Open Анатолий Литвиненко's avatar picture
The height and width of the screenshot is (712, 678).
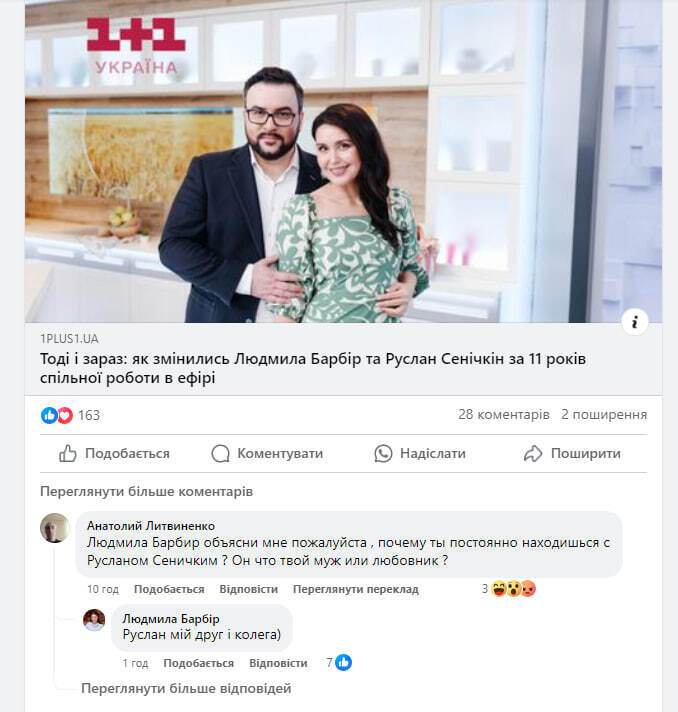click(x=55, y=528)
